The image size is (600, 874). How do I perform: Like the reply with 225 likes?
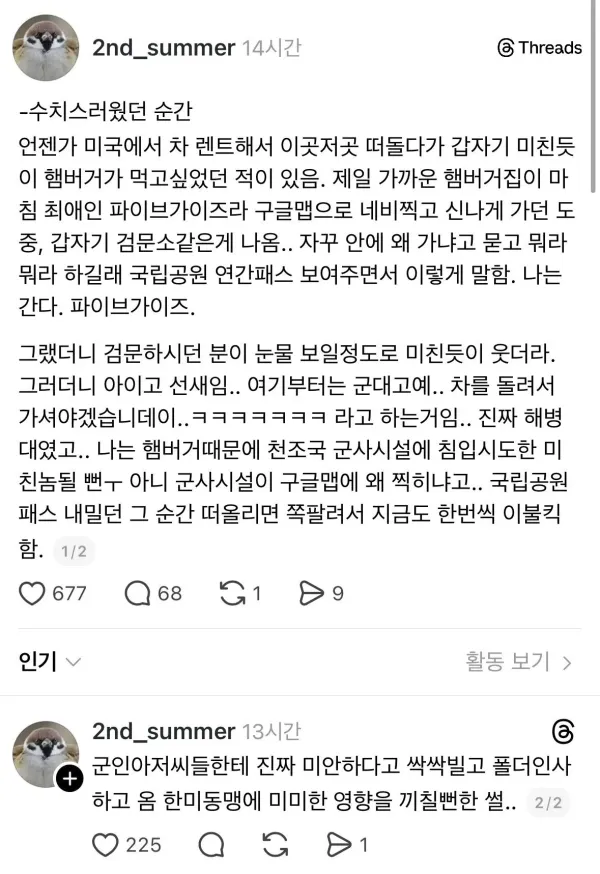105,845
